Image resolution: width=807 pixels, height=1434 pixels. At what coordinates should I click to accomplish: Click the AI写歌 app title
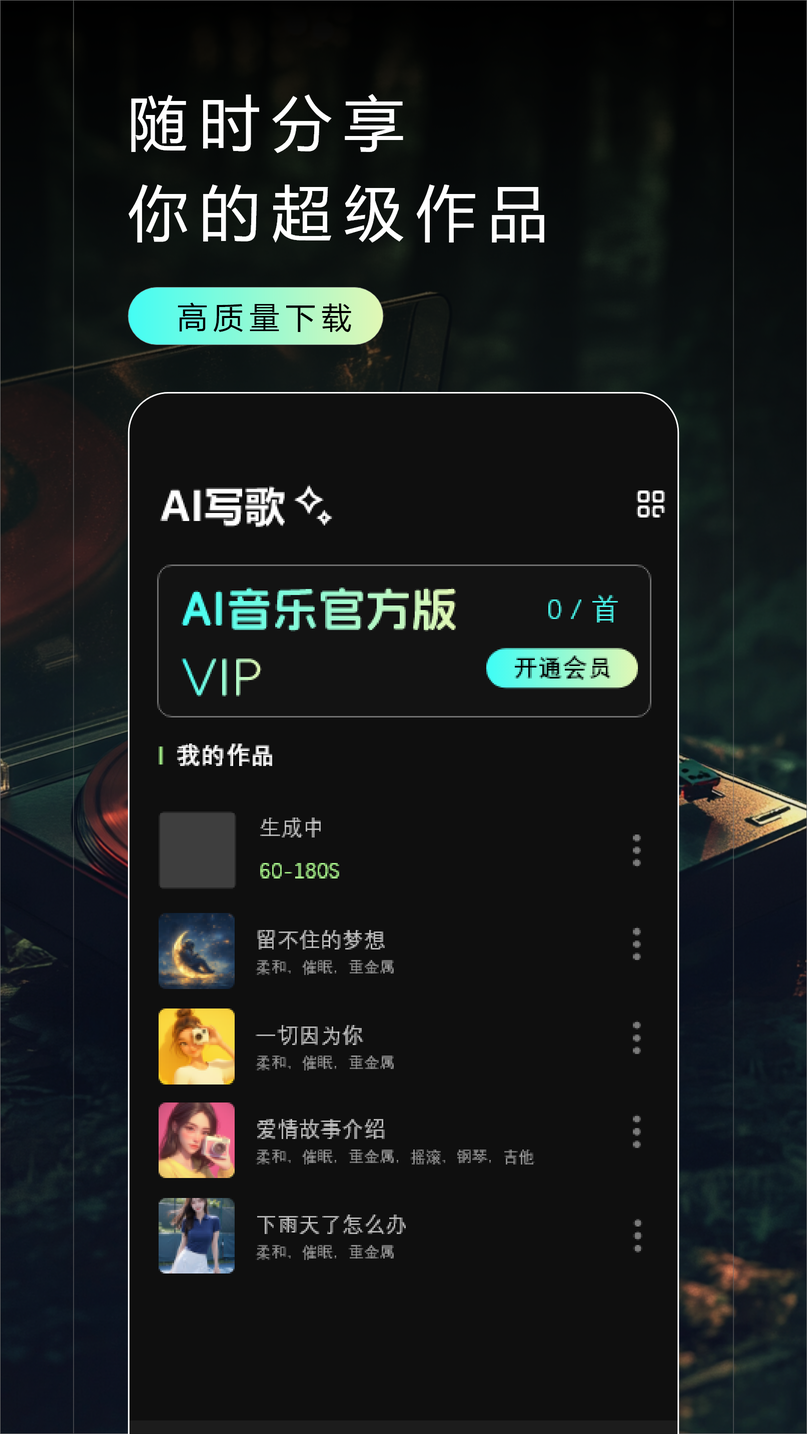tap(221, 507)
